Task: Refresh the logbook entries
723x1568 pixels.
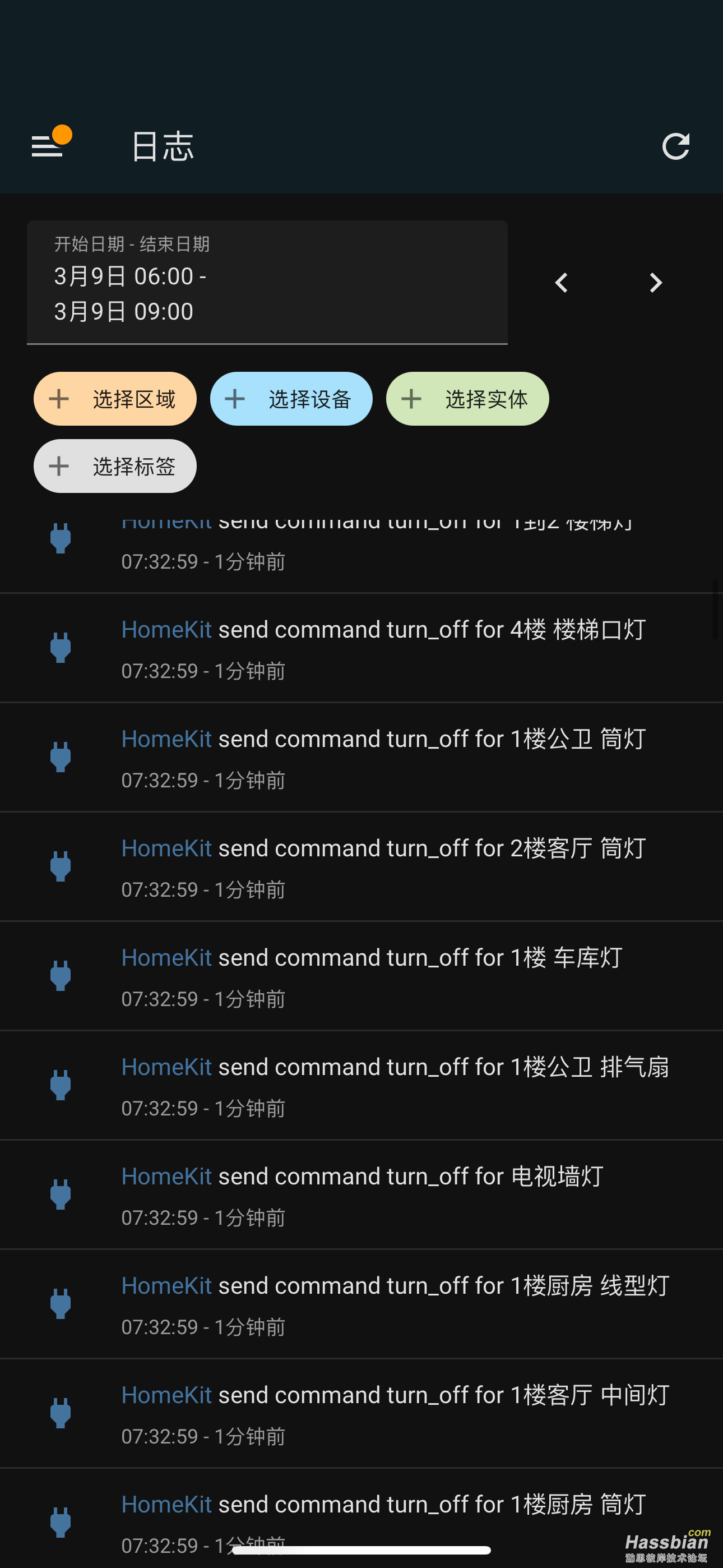Action: [675, 147]
